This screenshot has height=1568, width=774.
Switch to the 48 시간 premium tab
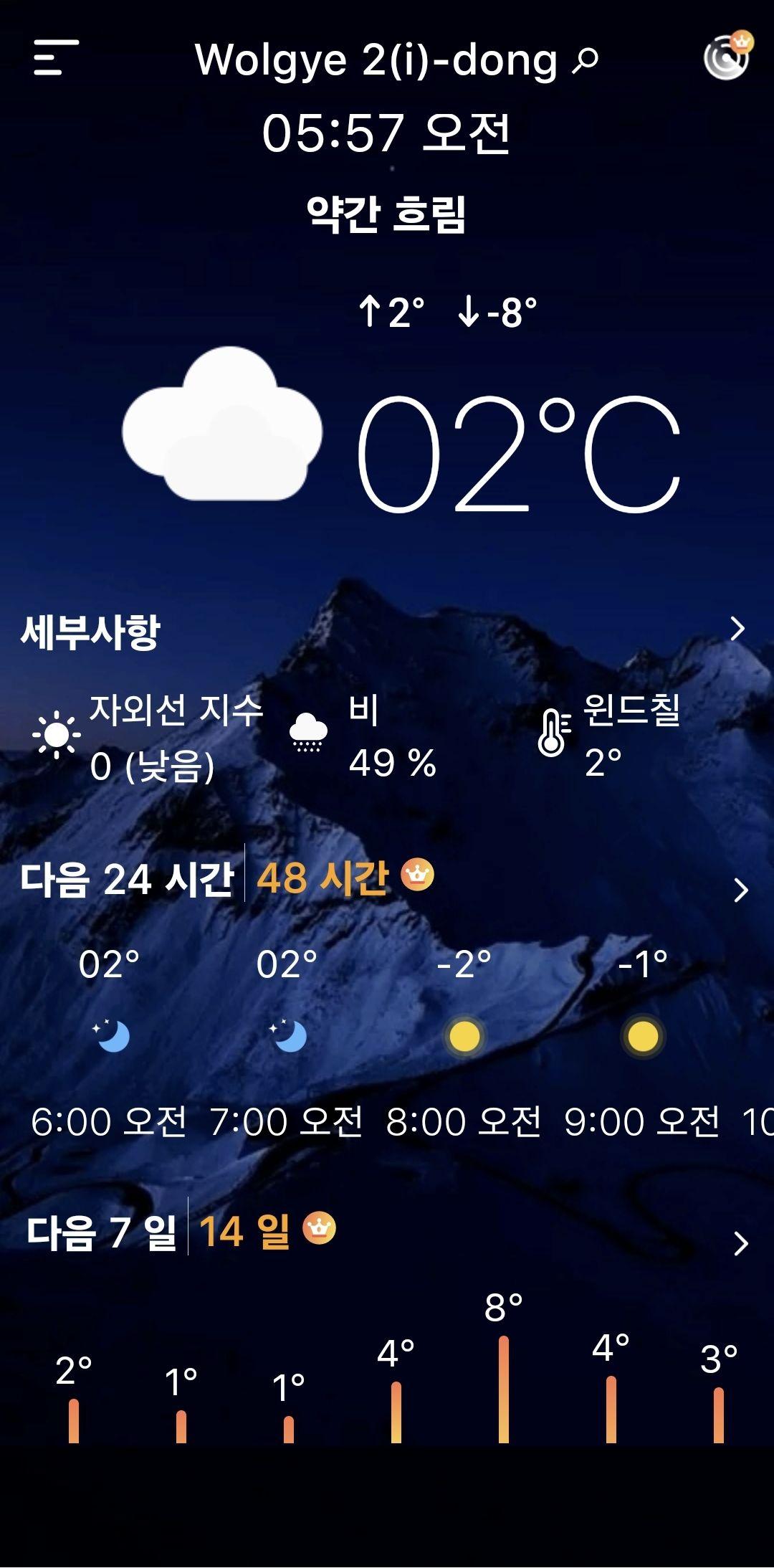point(344,878)
